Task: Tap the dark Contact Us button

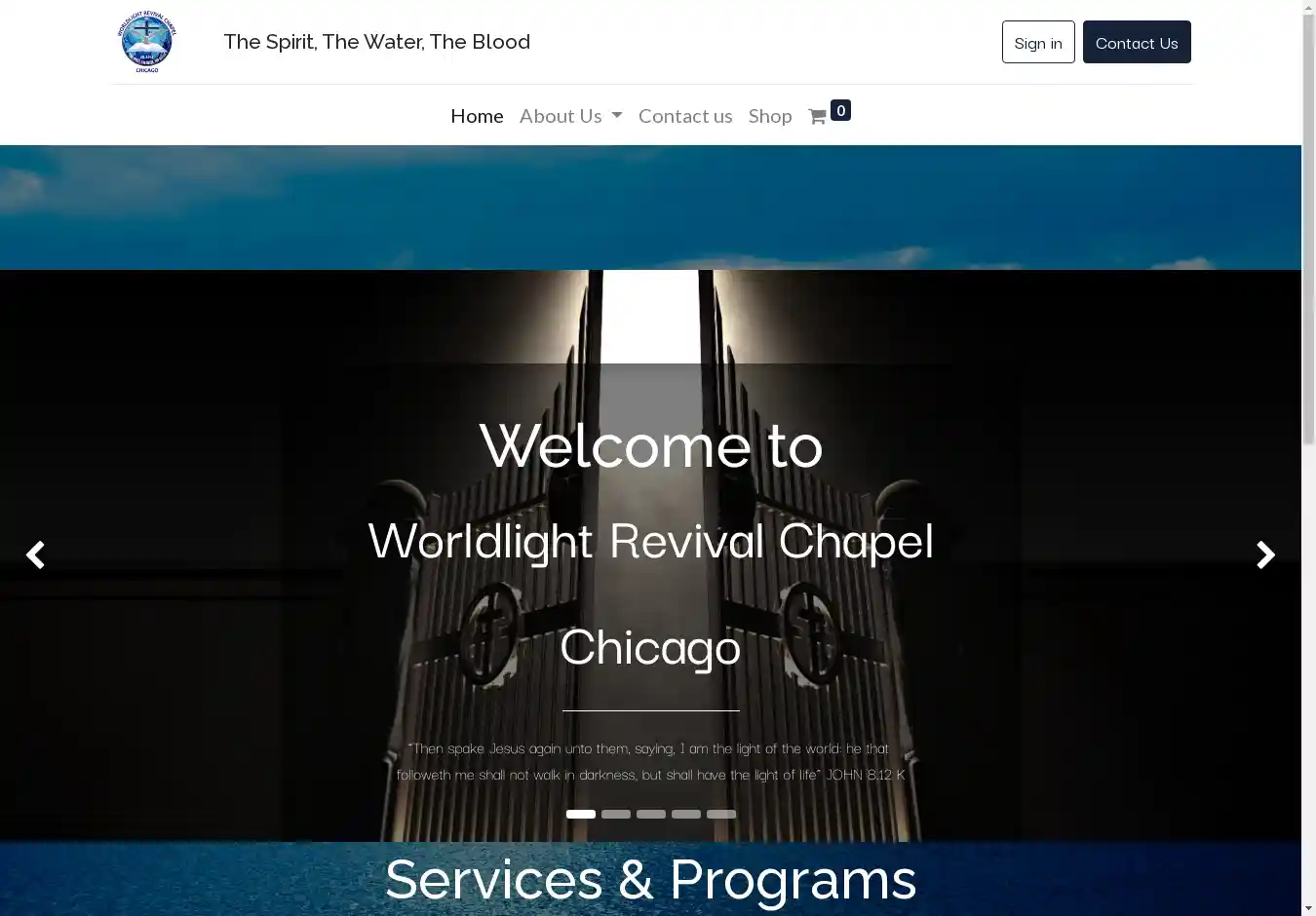Action: (1136, 43)
